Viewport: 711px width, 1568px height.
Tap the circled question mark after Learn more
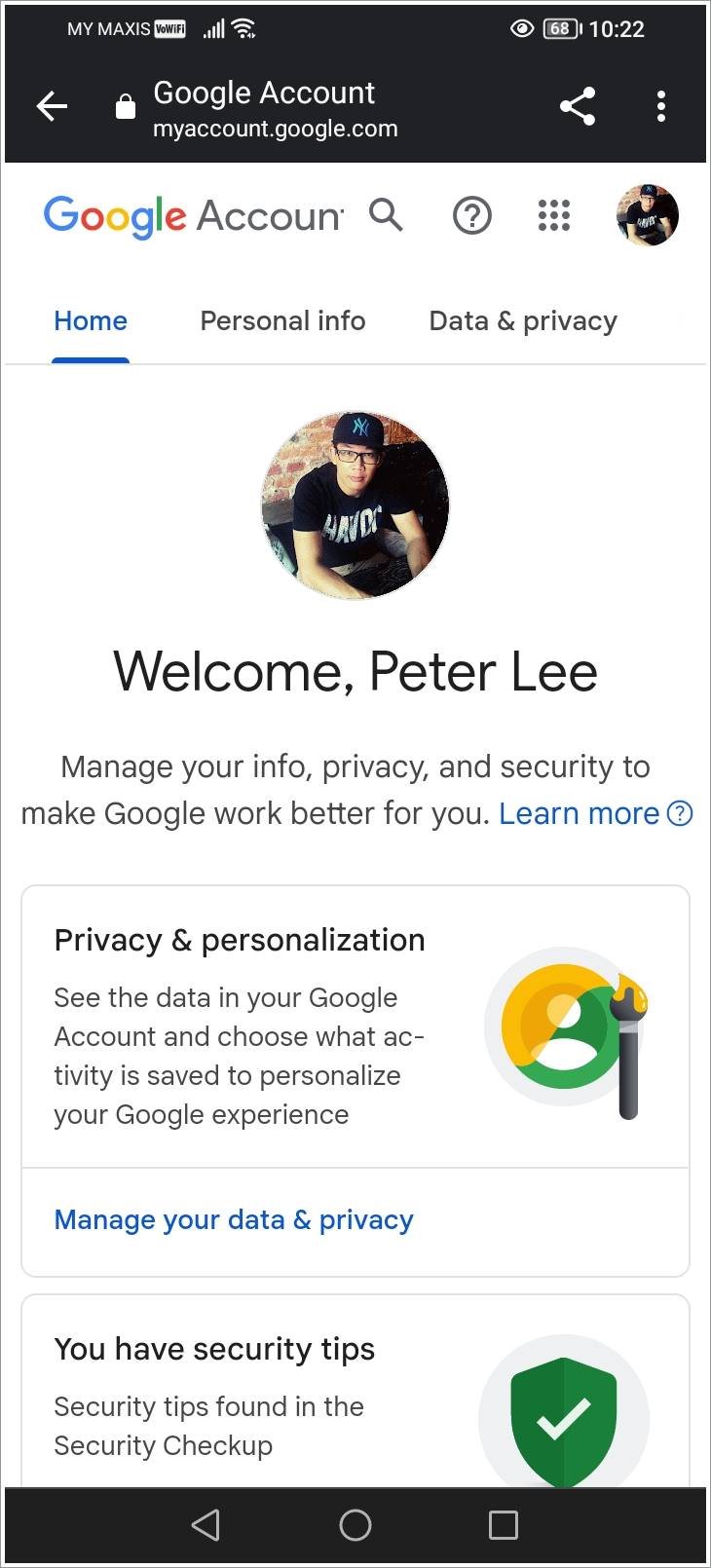click(680, 813)
